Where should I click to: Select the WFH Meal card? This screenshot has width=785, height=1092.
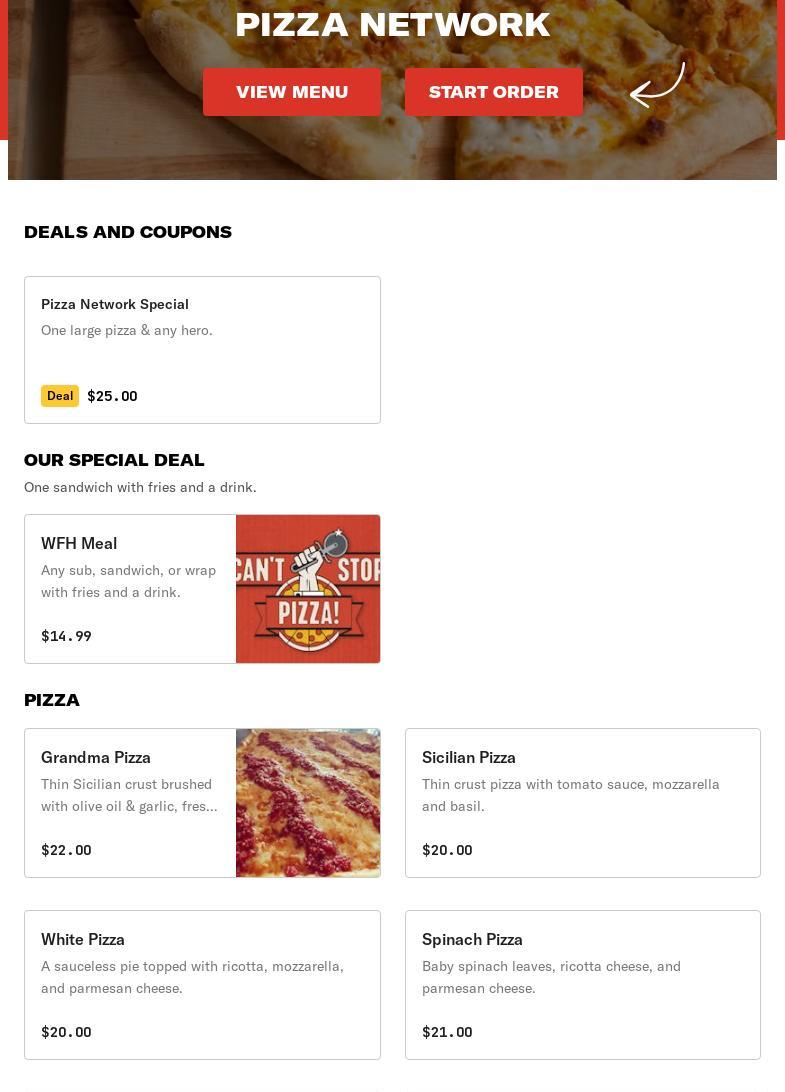pos(202,588)
